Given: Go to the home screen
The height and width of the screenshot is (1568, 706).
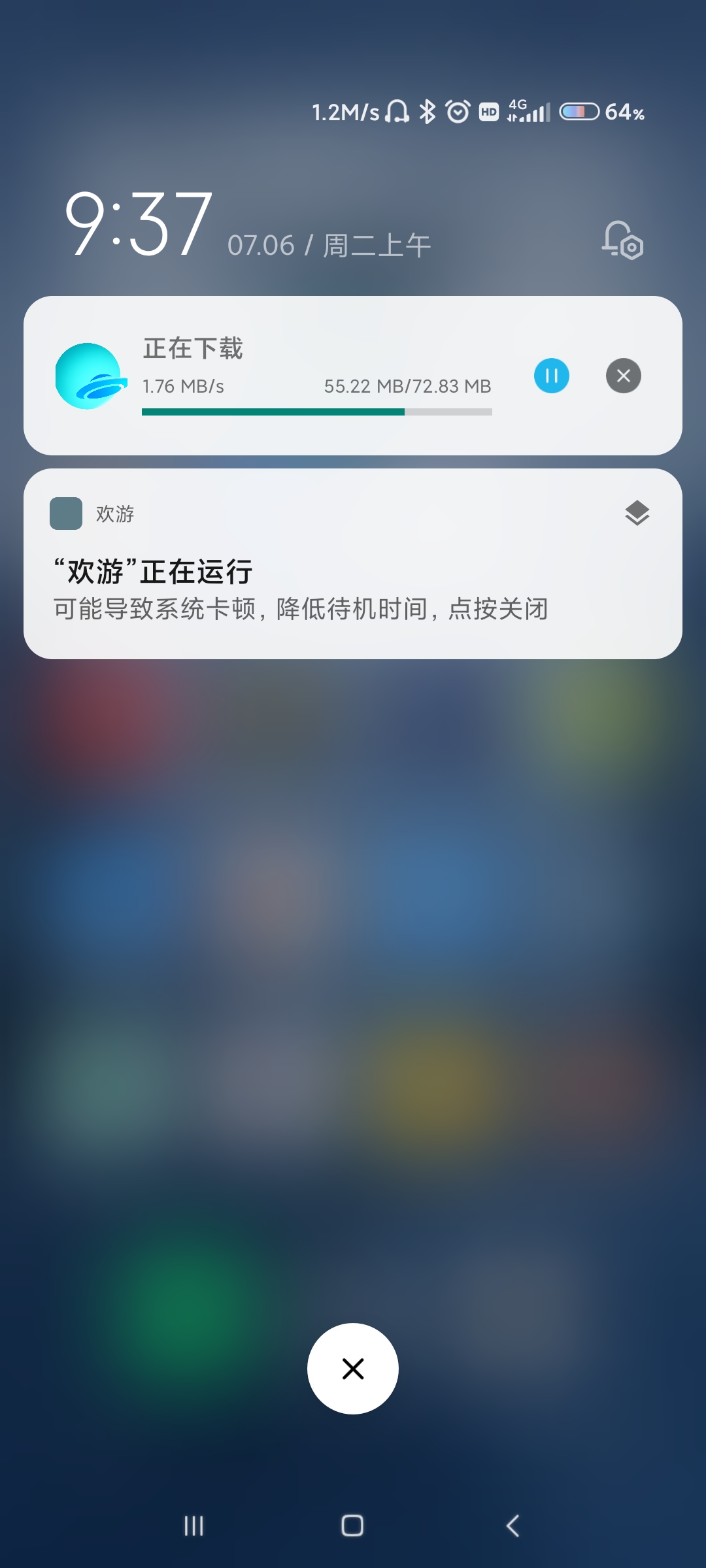Looking at the screenshot, I should [352, 1526].
